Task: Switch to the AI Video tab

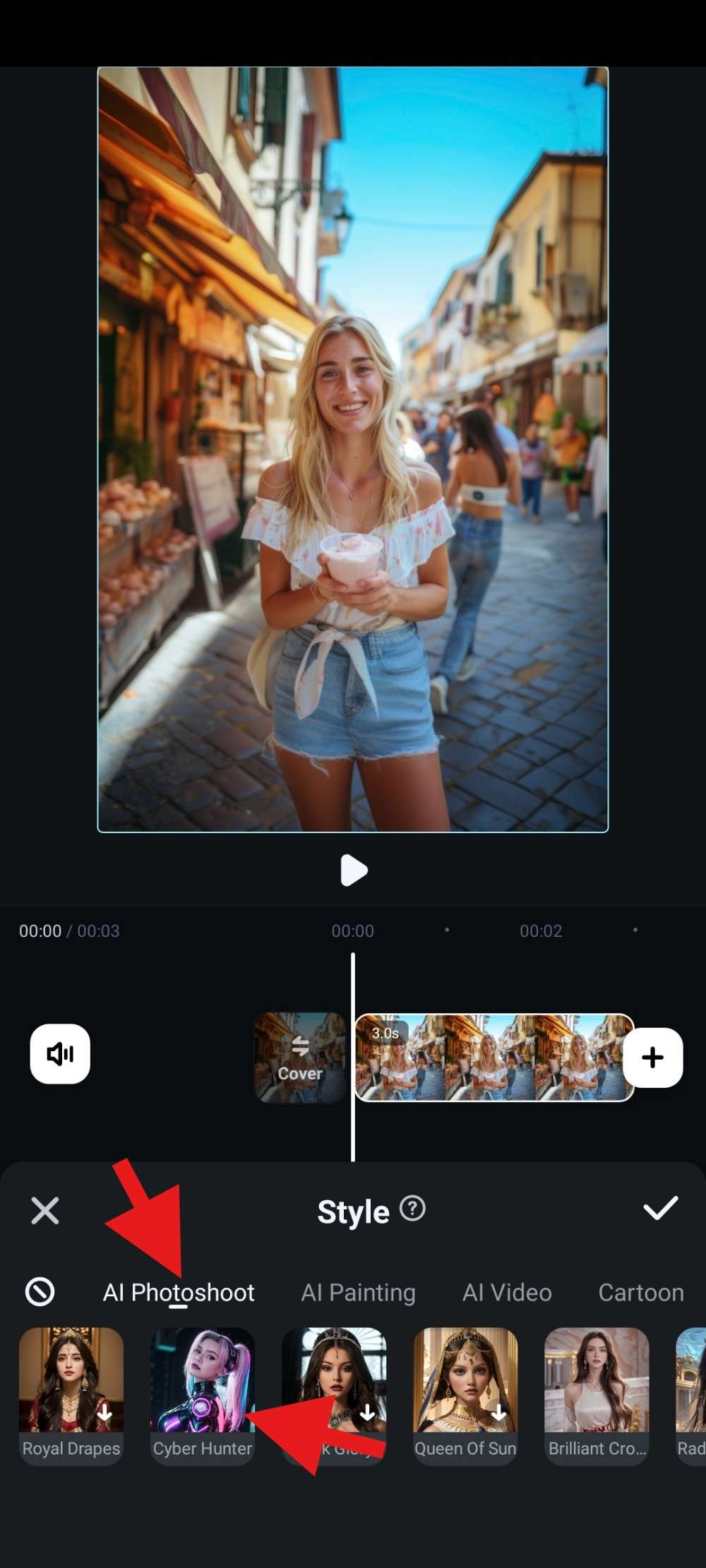Action: tap(507, 1292)
